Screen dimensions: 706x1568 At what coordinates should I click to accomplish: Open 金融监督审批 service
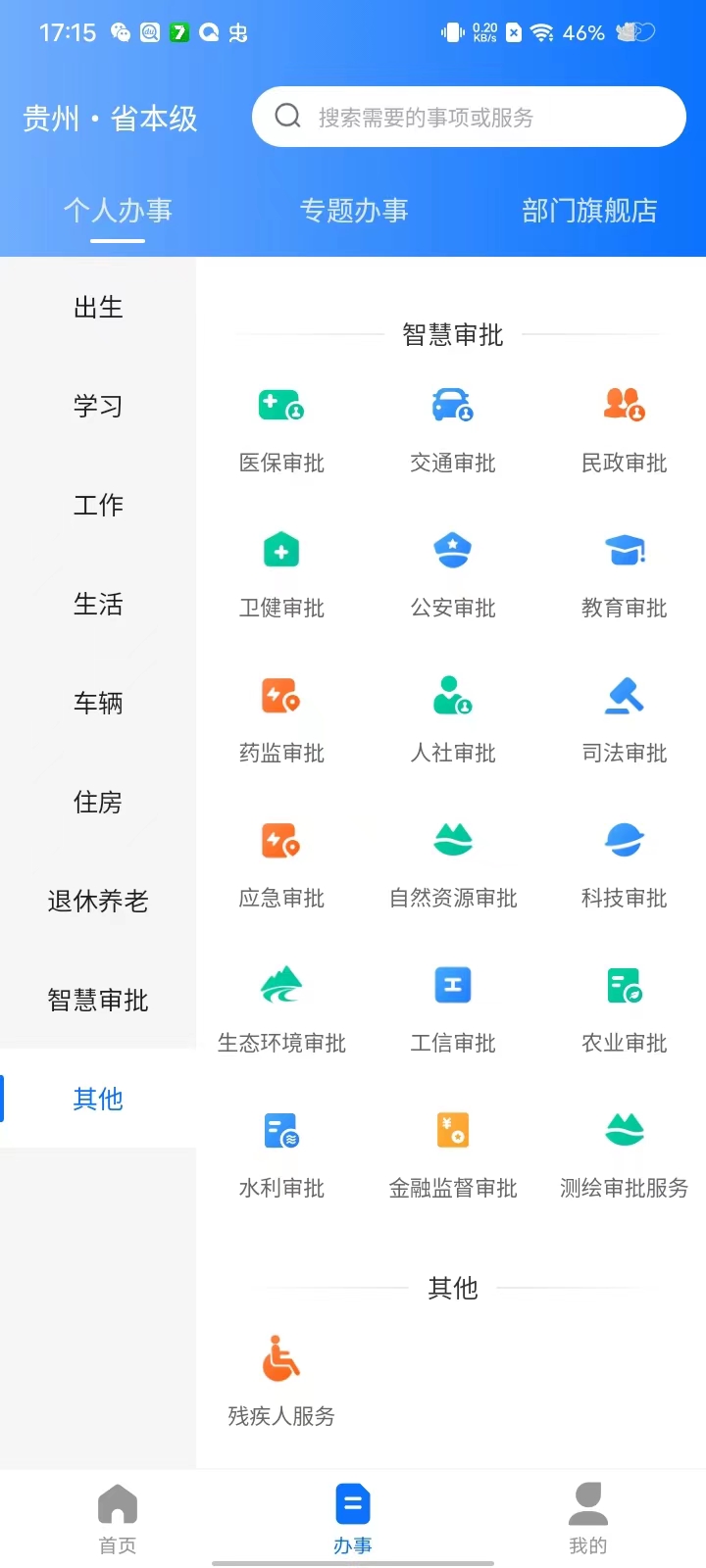tap(453, 1152)
